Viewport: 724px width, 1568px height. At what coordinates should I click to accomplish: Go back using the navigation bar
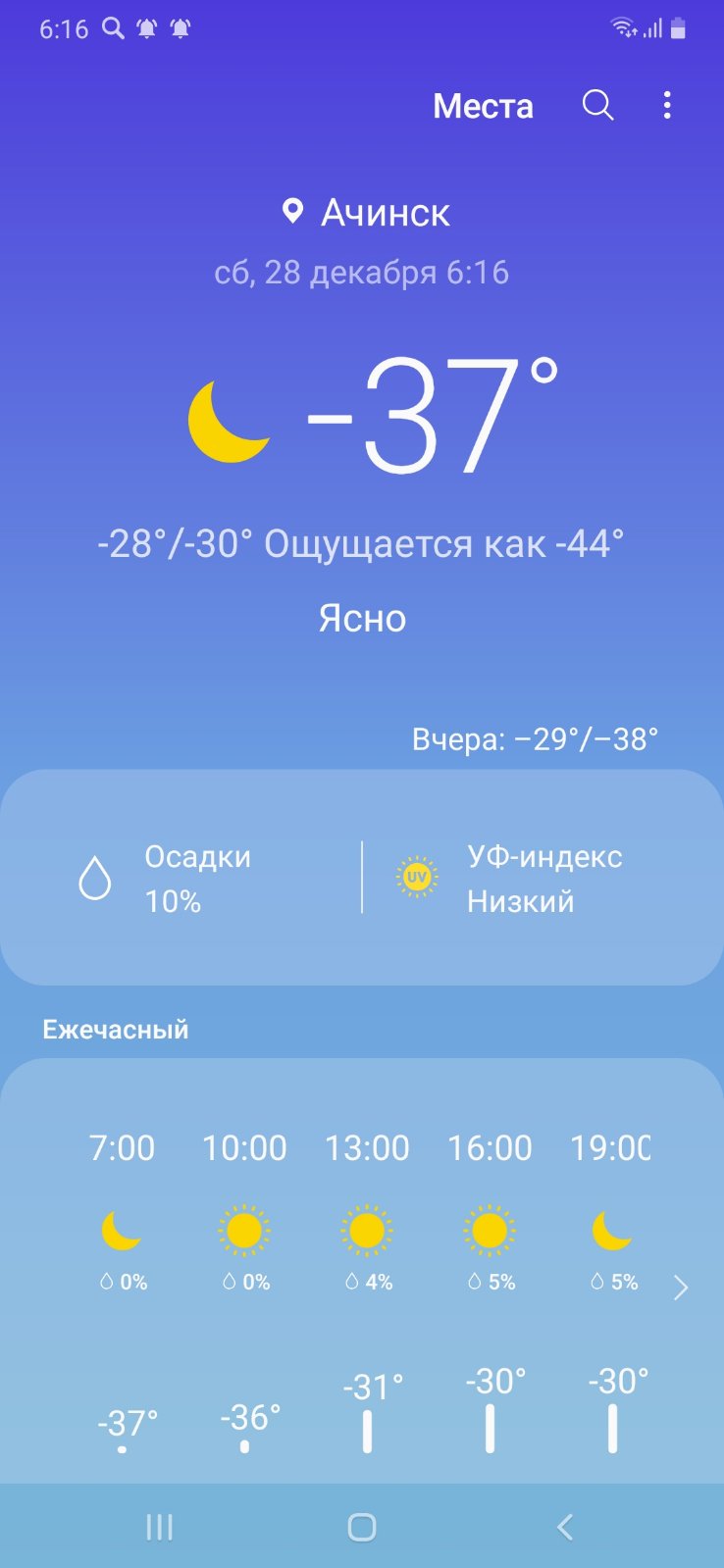coord(564,1526)
